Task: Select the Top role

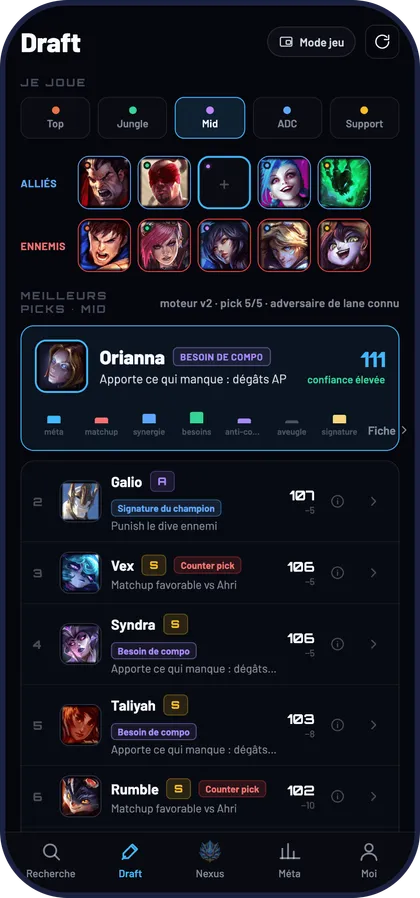Action: pyautogui.click(x=55, y=117)
